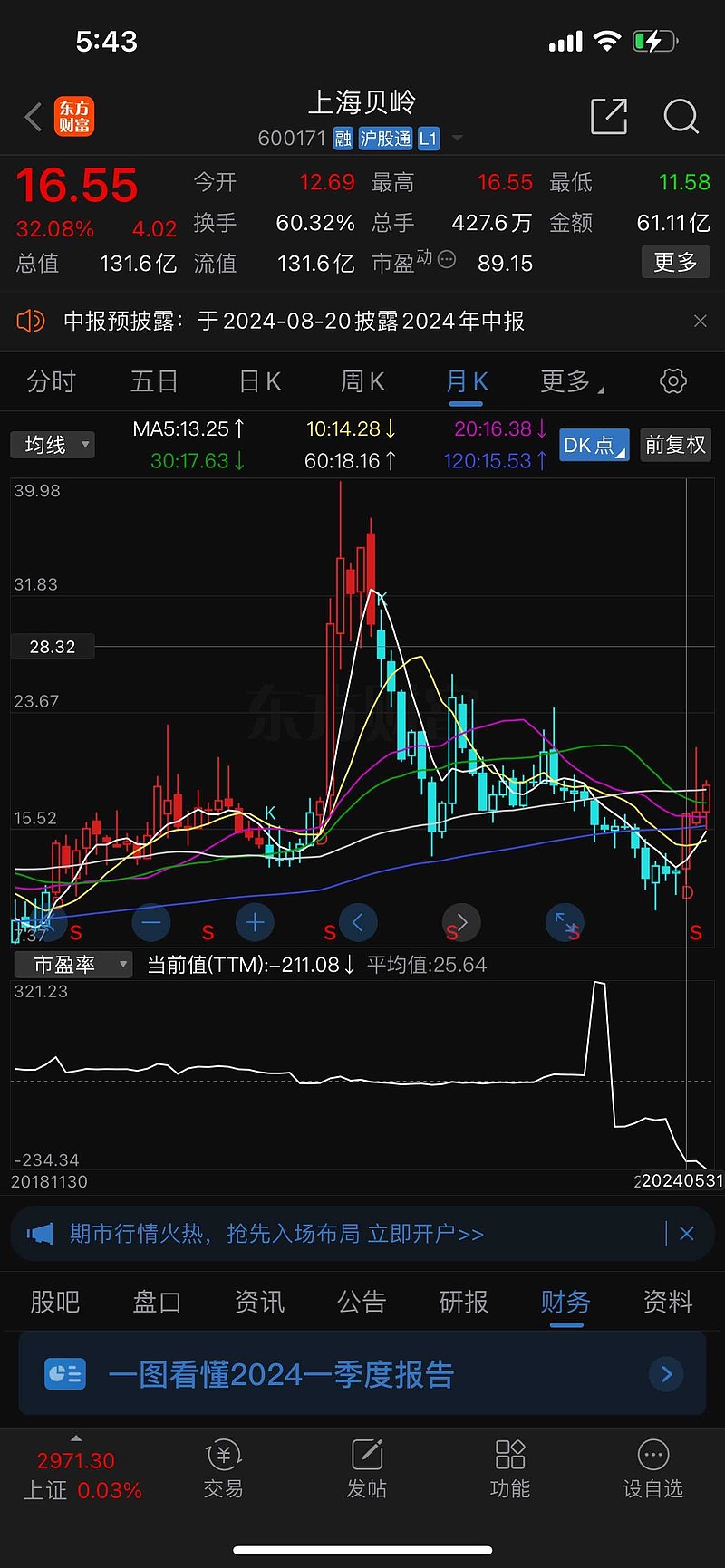Open the 均线 indicator dropdown
The image size is (725, 1568).
click(x=52, y=444)
